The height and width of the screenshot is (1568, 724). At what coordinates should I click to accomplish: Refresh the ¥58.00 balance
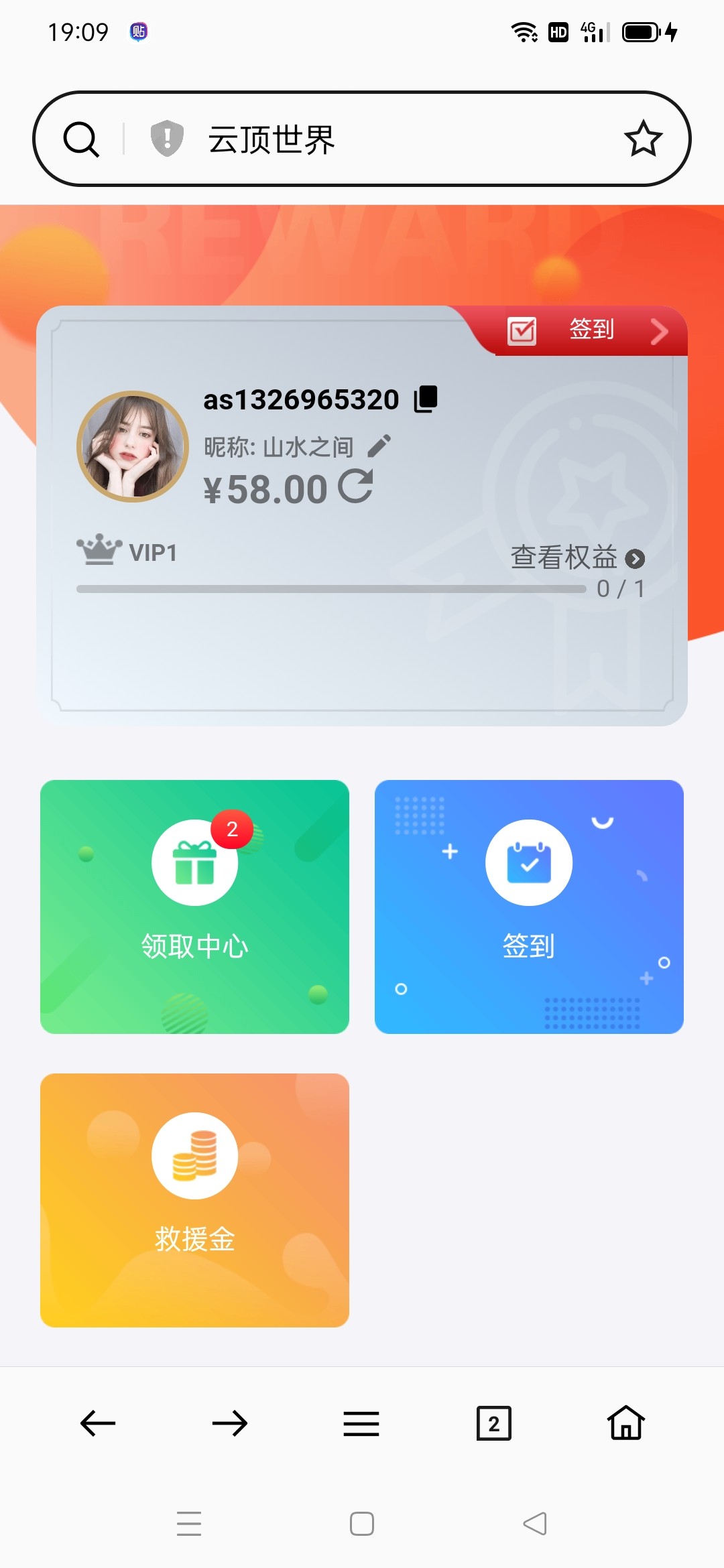click(x=355, y=486)
